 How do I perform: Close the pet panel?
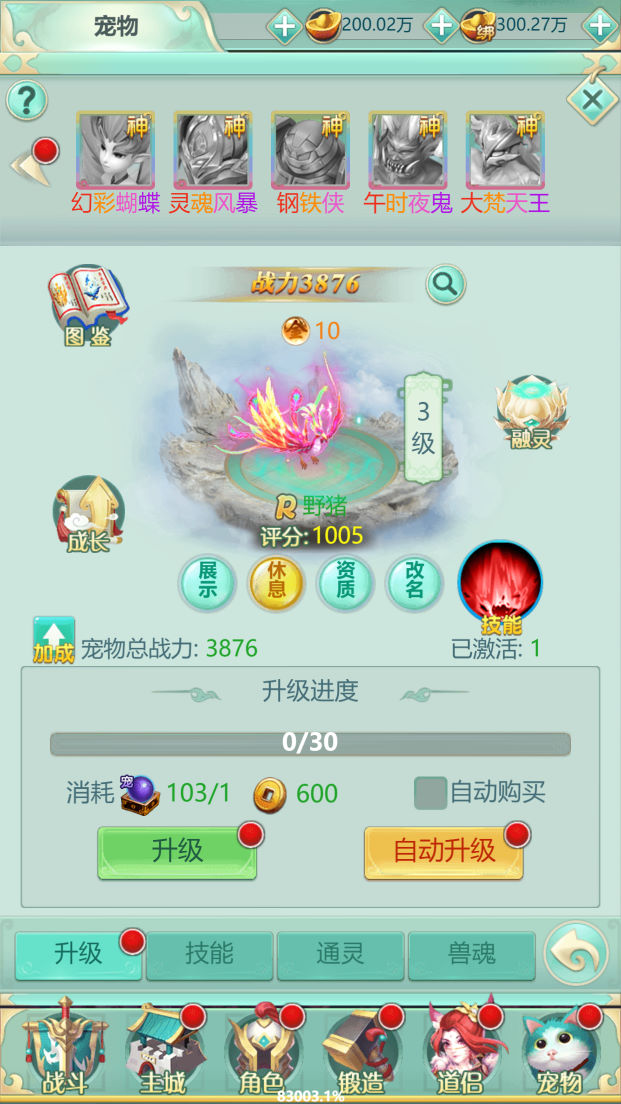(x=591, y=100)
